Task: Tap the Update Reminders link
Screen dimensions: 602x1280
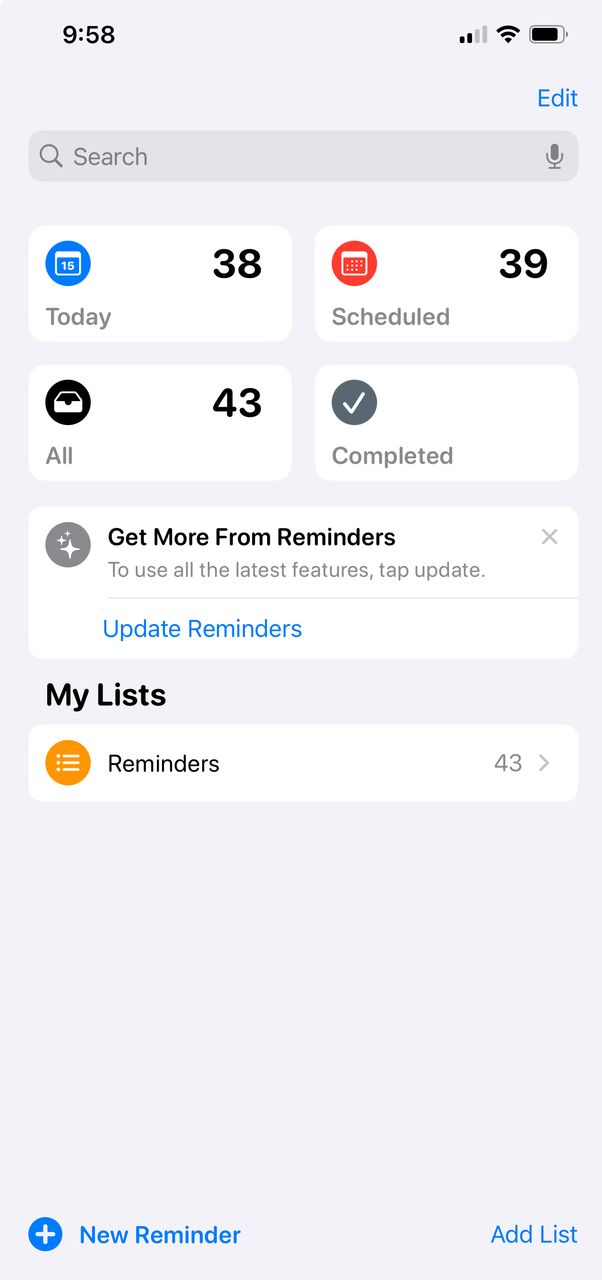Action: click(x=202, y=629)
